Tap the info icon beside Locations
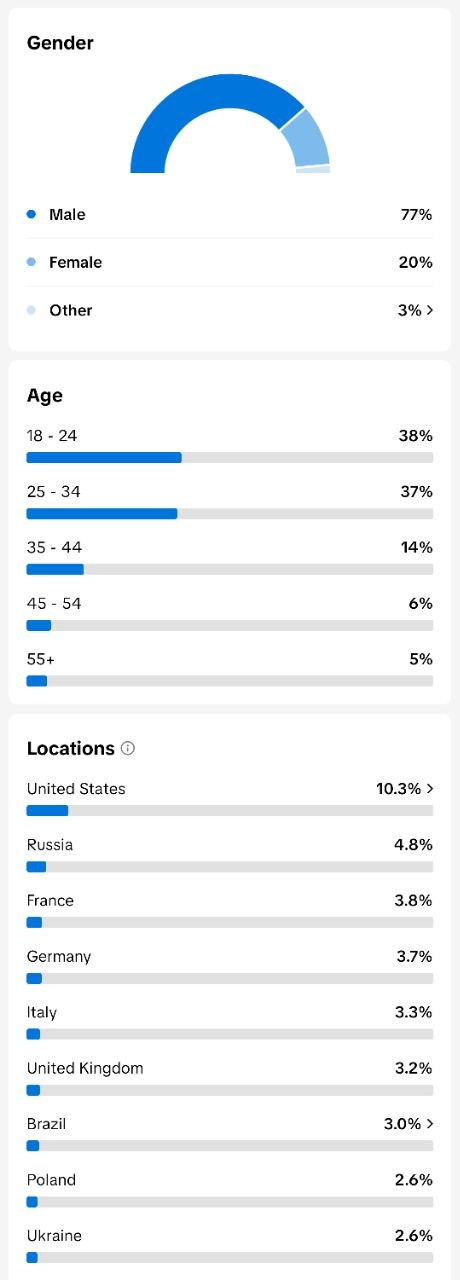The height and width of the screenshot is (1280, 460). click(x=128, y=748)
